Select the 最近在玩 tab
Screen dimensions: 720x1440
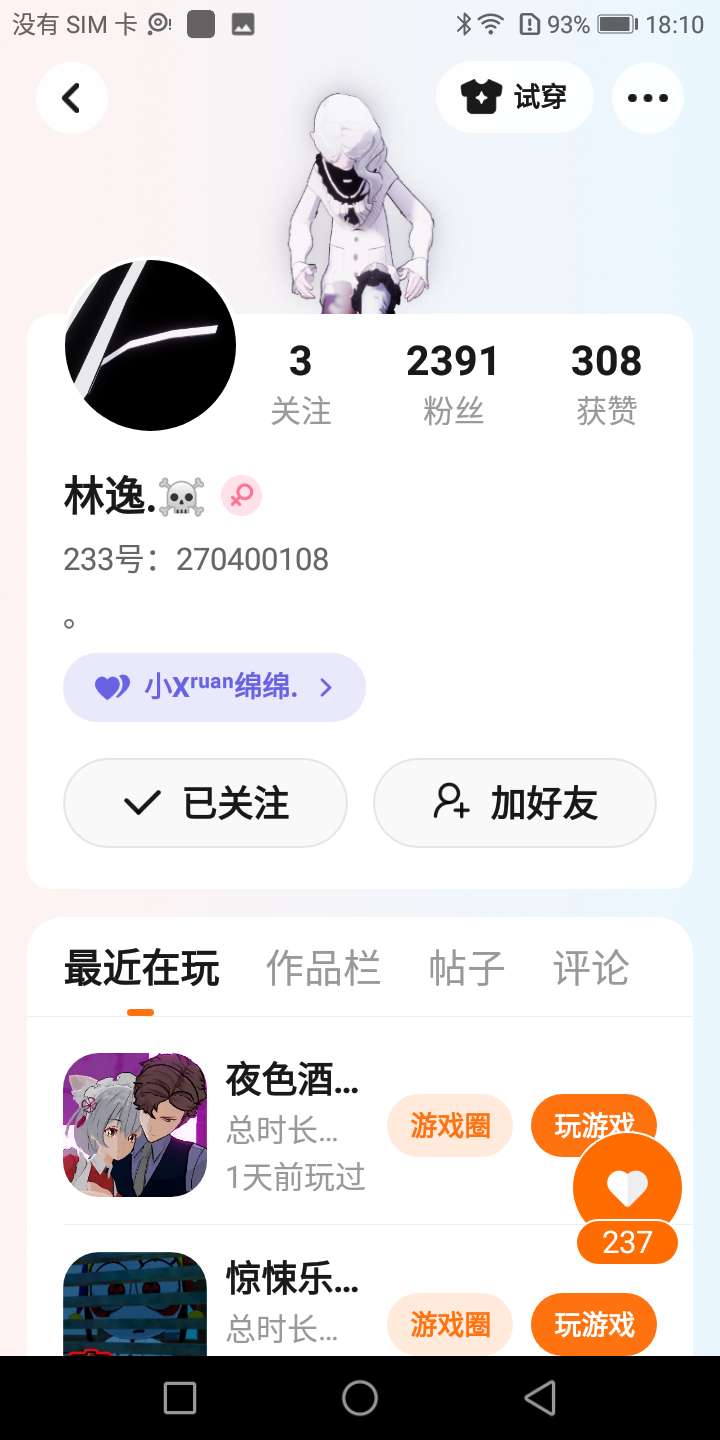point(141,968)
